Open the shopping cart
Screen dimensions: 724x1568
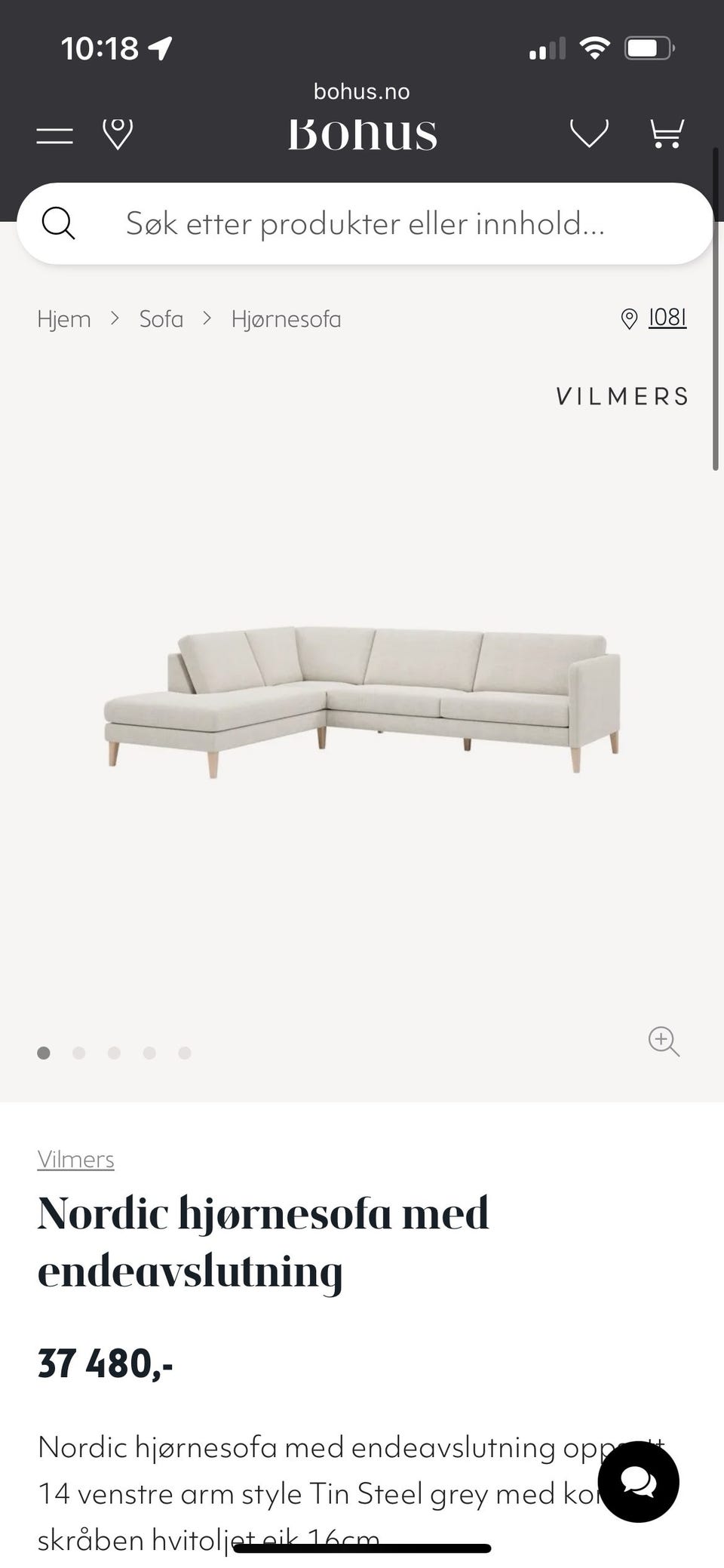pos(667,134)
